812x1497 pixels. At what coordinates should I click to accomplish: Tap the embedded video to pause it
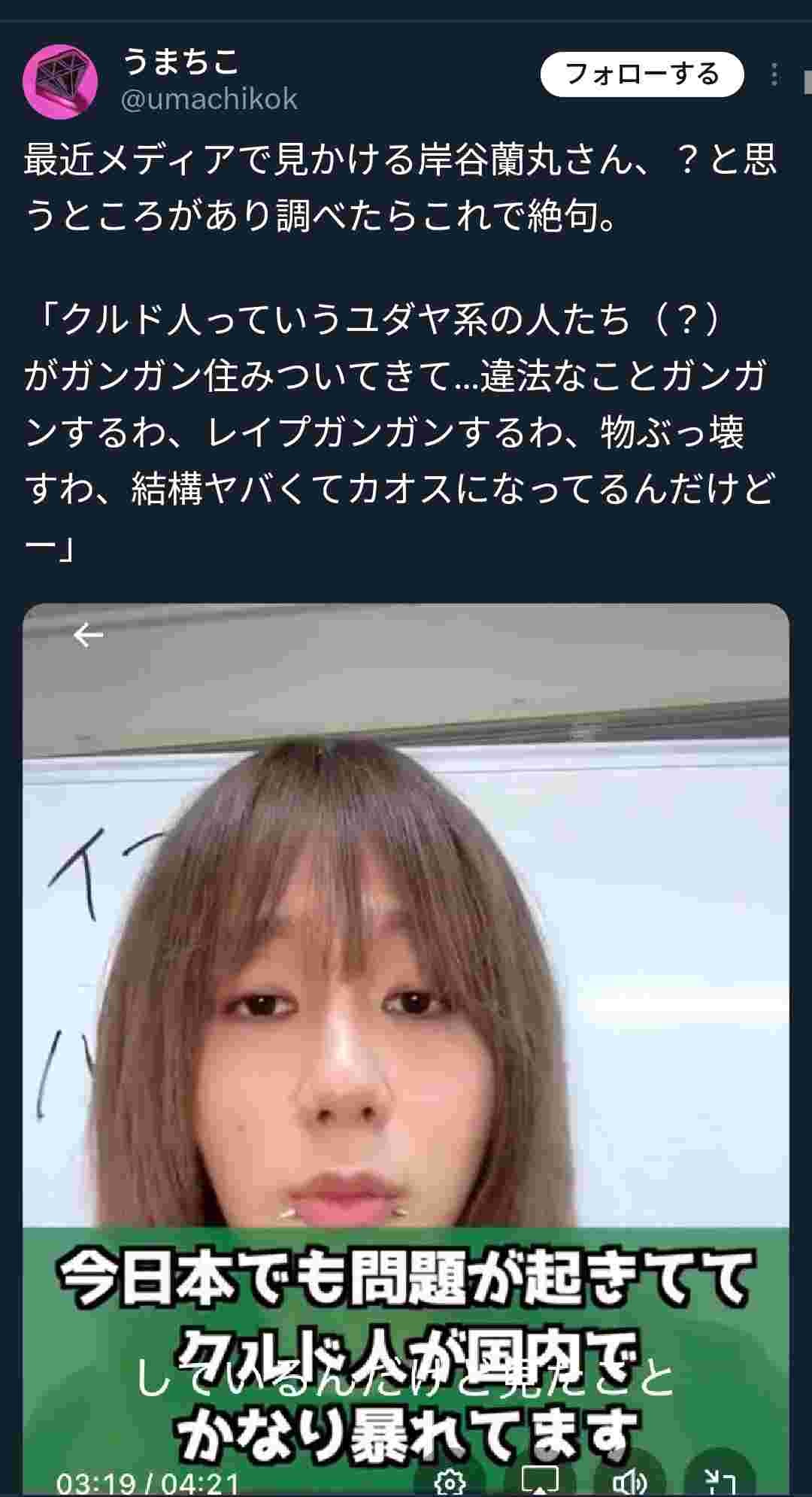406,978
